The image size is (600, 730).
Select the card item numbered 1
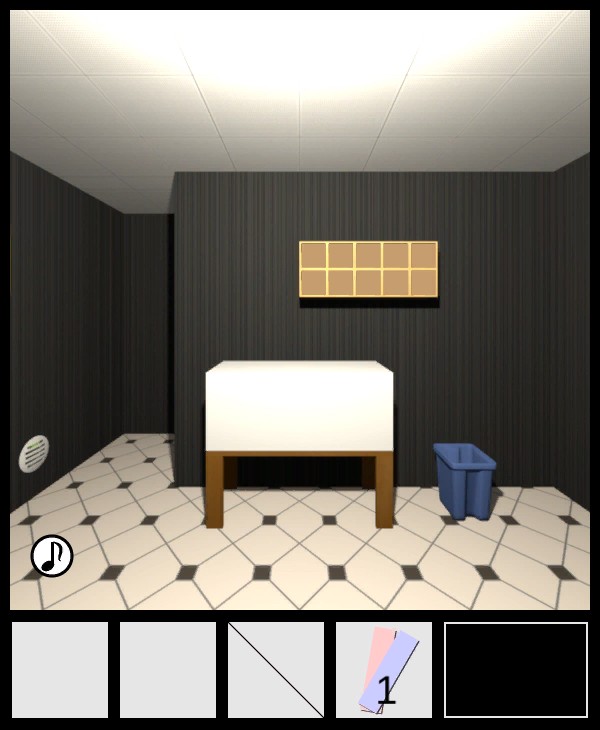coord(384,670)
